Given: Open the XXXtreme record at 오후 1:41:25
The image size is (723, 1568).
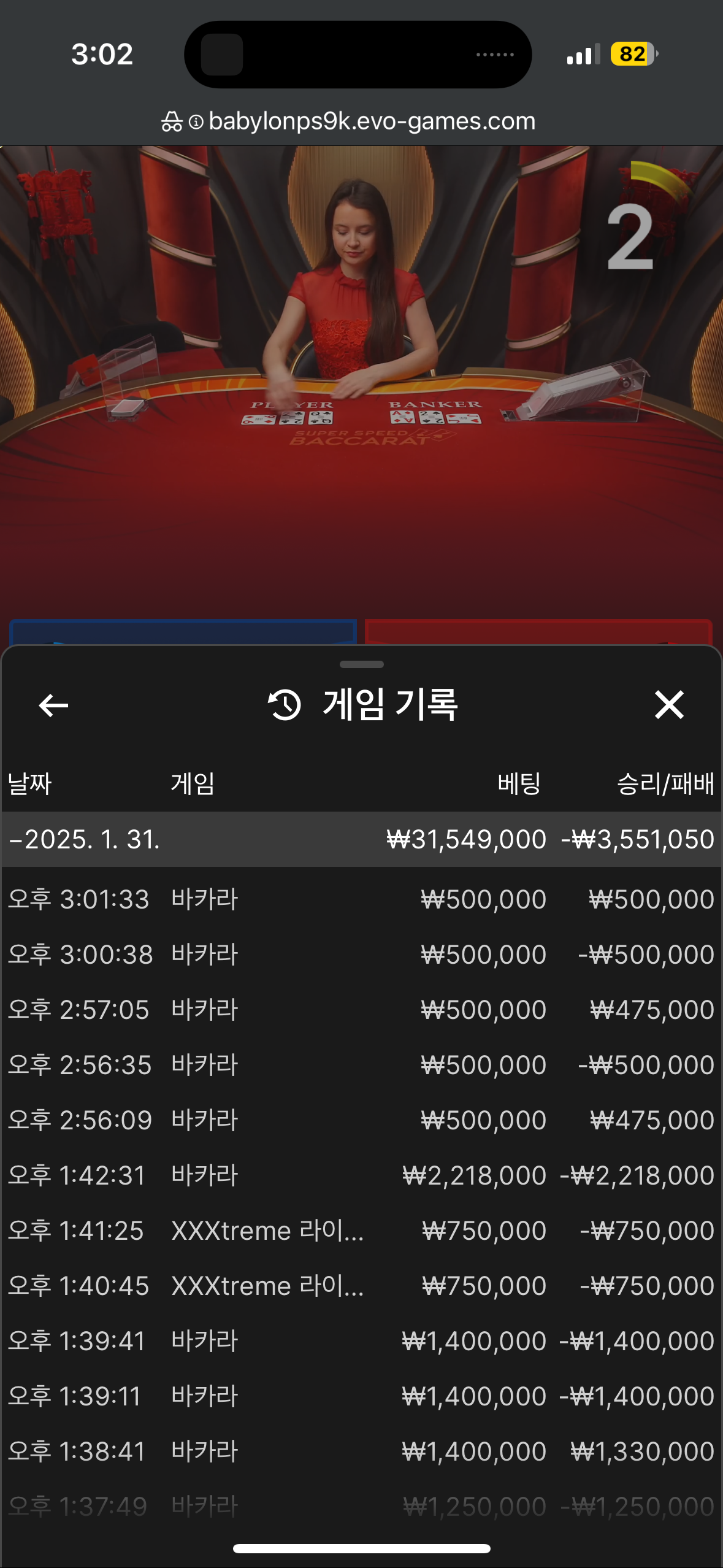Looking at the screenshot, I should click(x=361, y=1231).
